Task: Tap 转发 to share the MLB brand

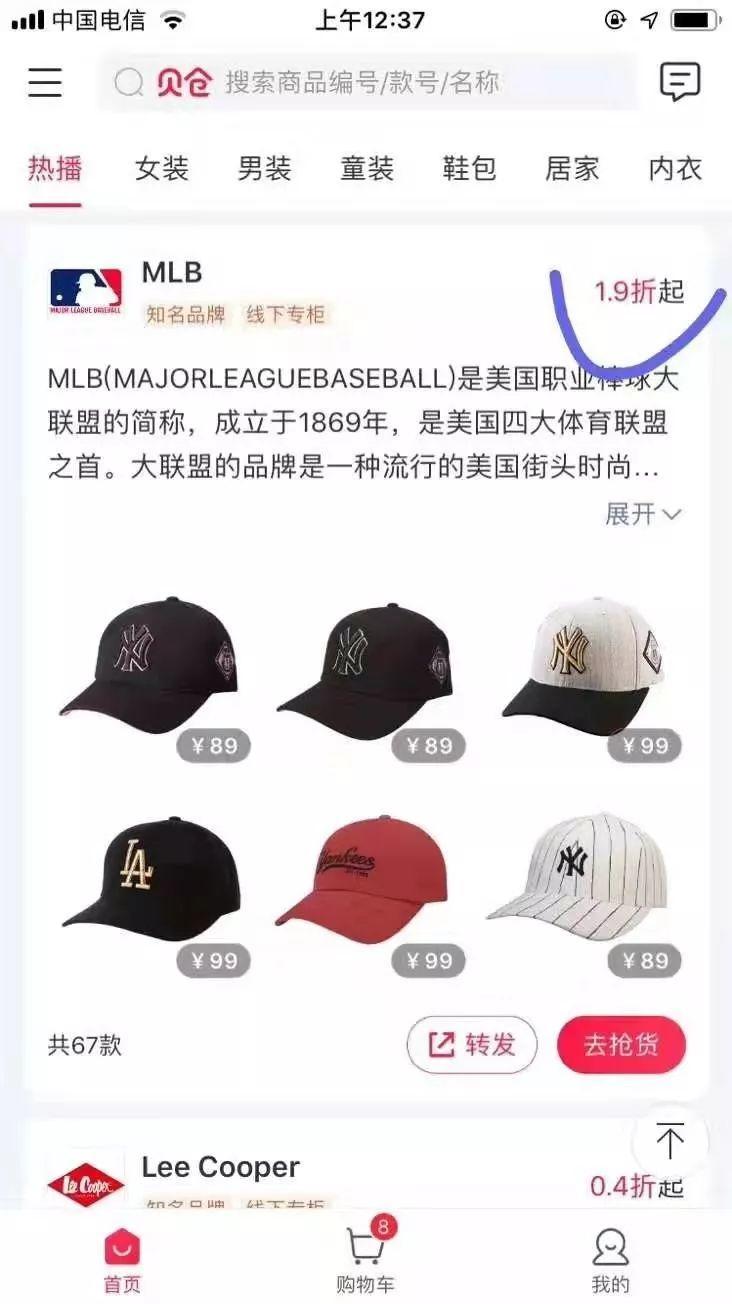Action: (x=472, y=1045)
